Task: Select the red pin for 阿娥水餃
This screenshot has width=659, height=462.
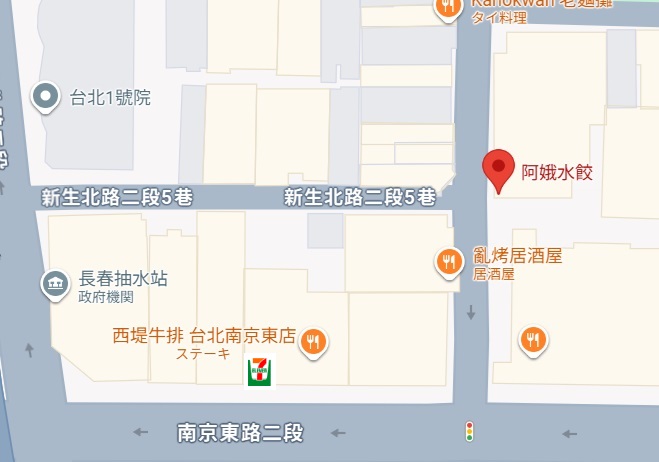Action: click(x=499, y=169)
